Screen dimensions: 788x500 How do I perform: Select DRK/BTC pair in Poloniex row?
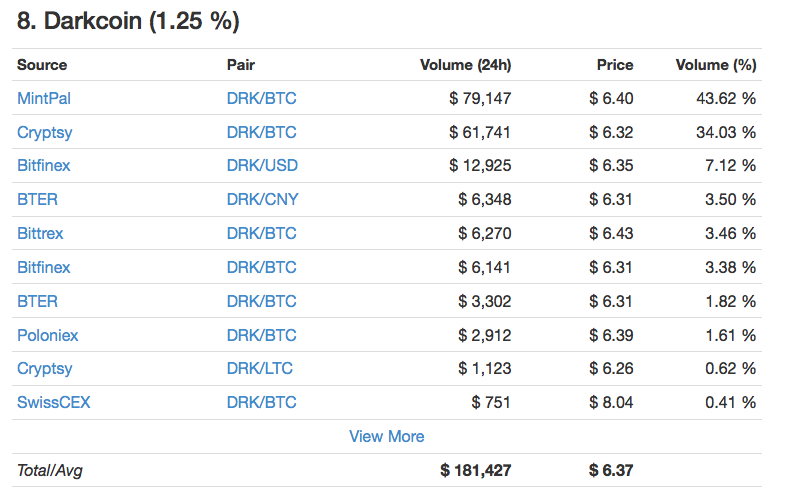click(x=261, y=335)
